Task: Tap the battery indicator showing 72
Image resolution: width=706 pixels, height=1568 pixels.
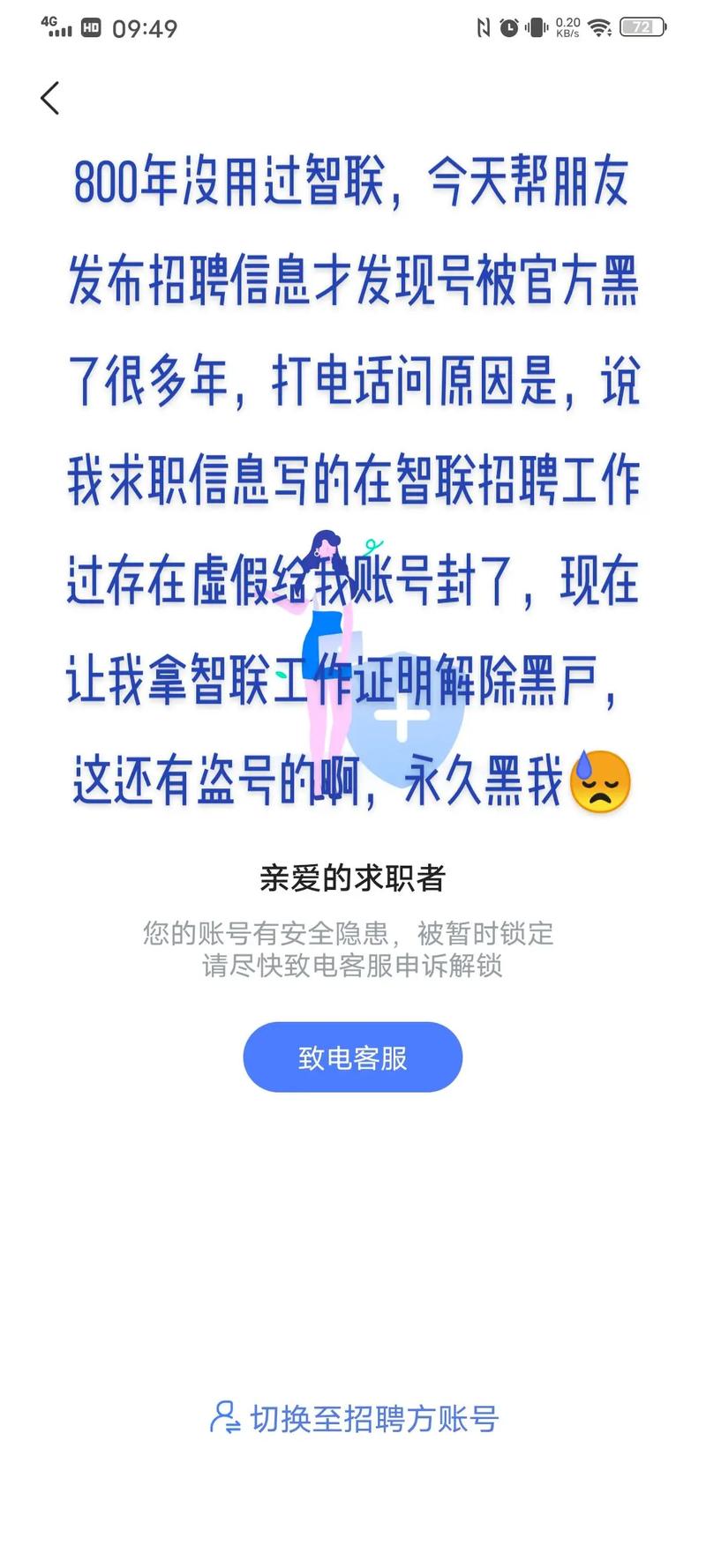Action: pos(643,27)
